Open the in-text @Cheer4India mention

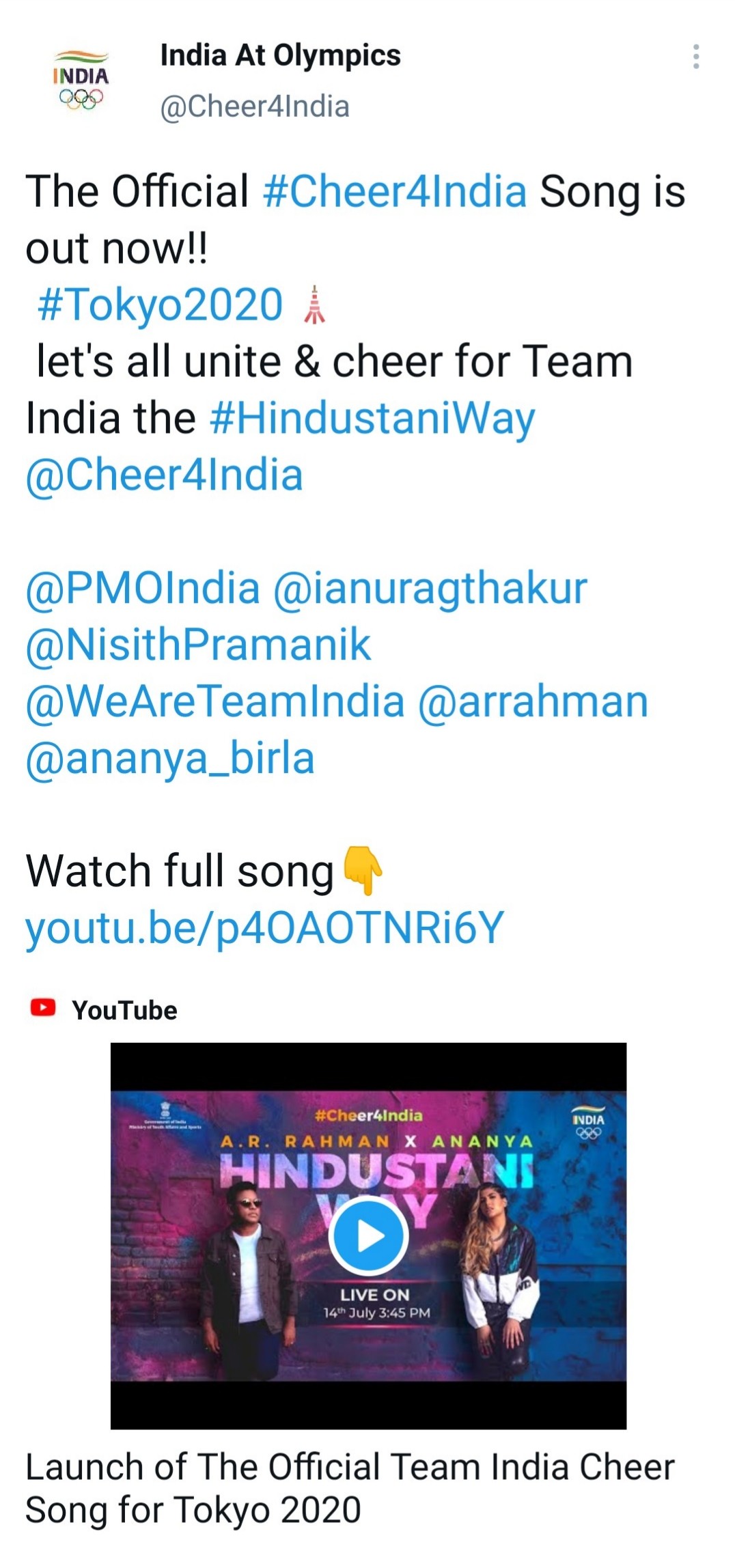[164, 475]
